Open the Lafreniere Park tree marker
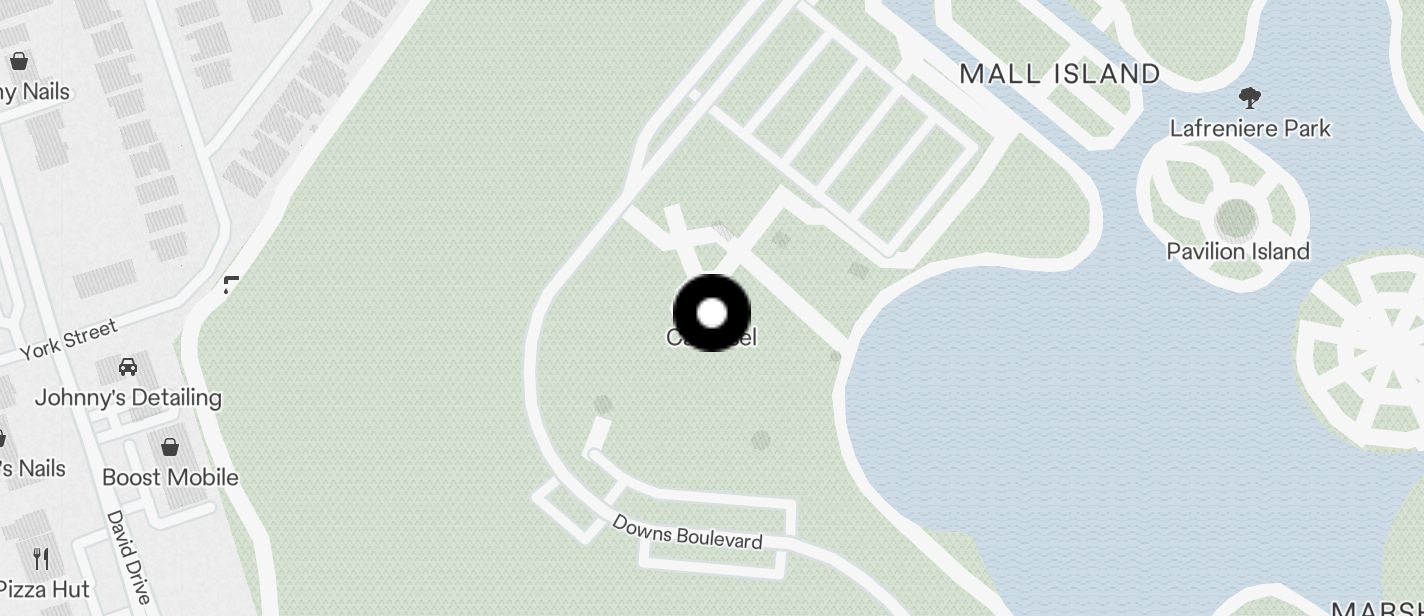The image size is (1424, 616). point(1250,98)
